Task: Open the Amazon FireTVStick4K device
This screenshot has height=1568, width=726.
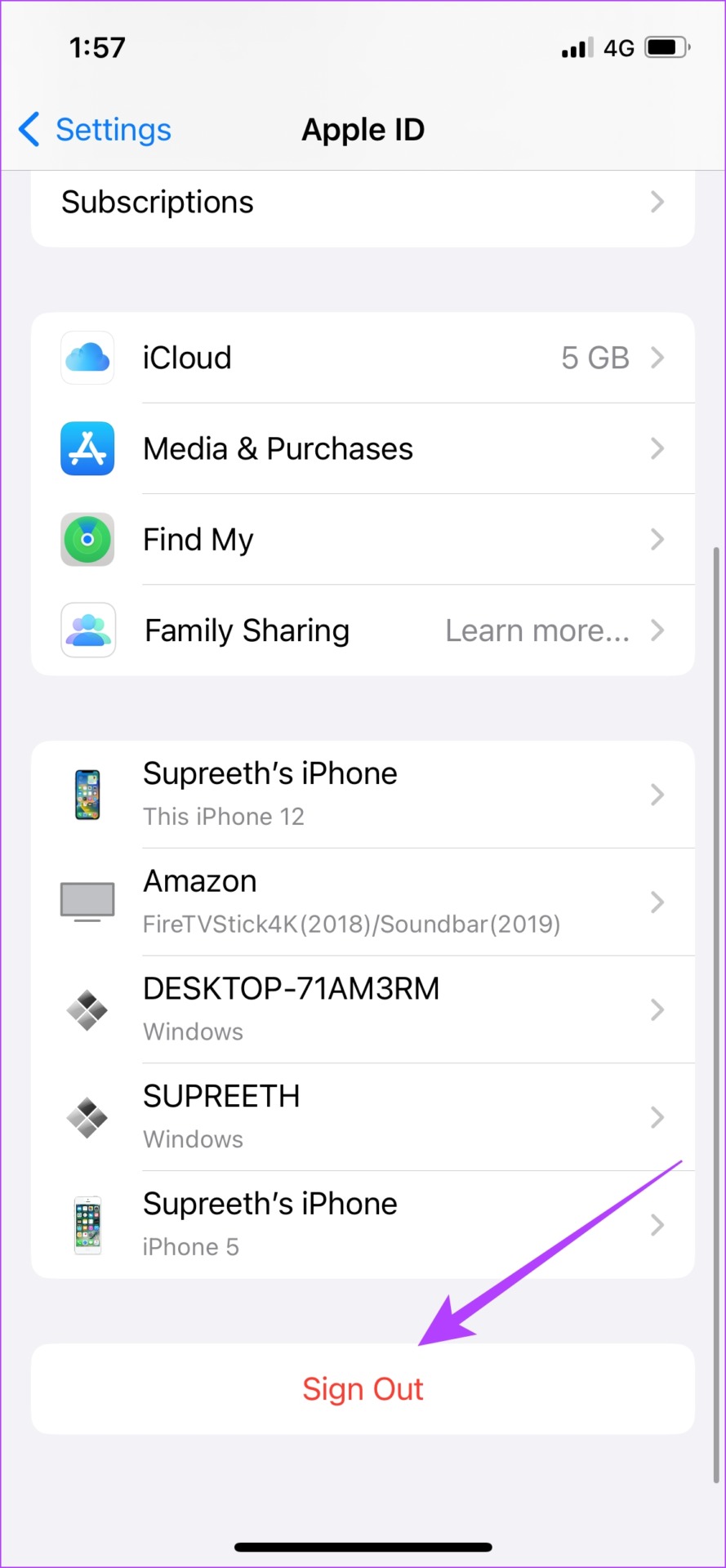Action: point(363,902)
